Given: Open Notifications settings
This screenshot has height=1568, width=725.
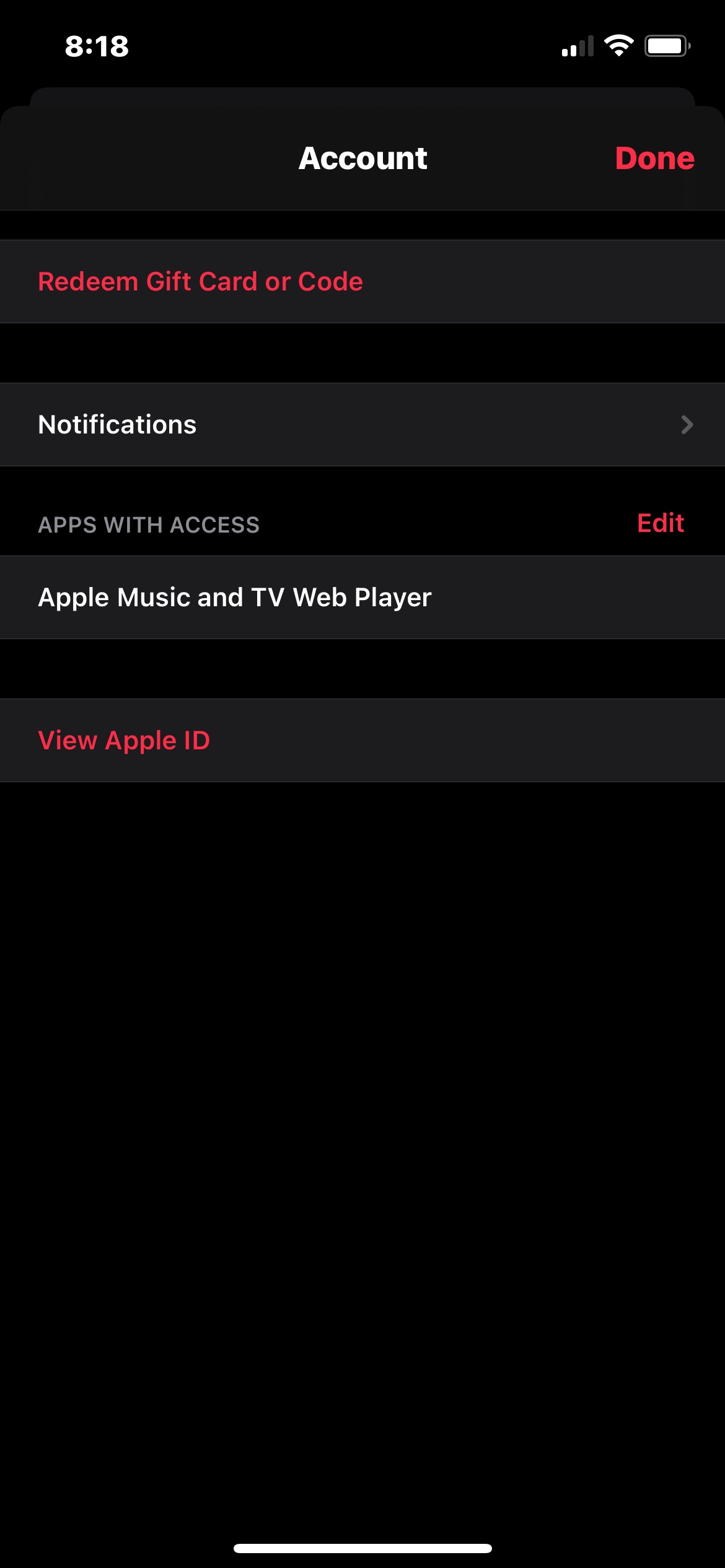Looking at the screenshot, I should coord(362,425).
